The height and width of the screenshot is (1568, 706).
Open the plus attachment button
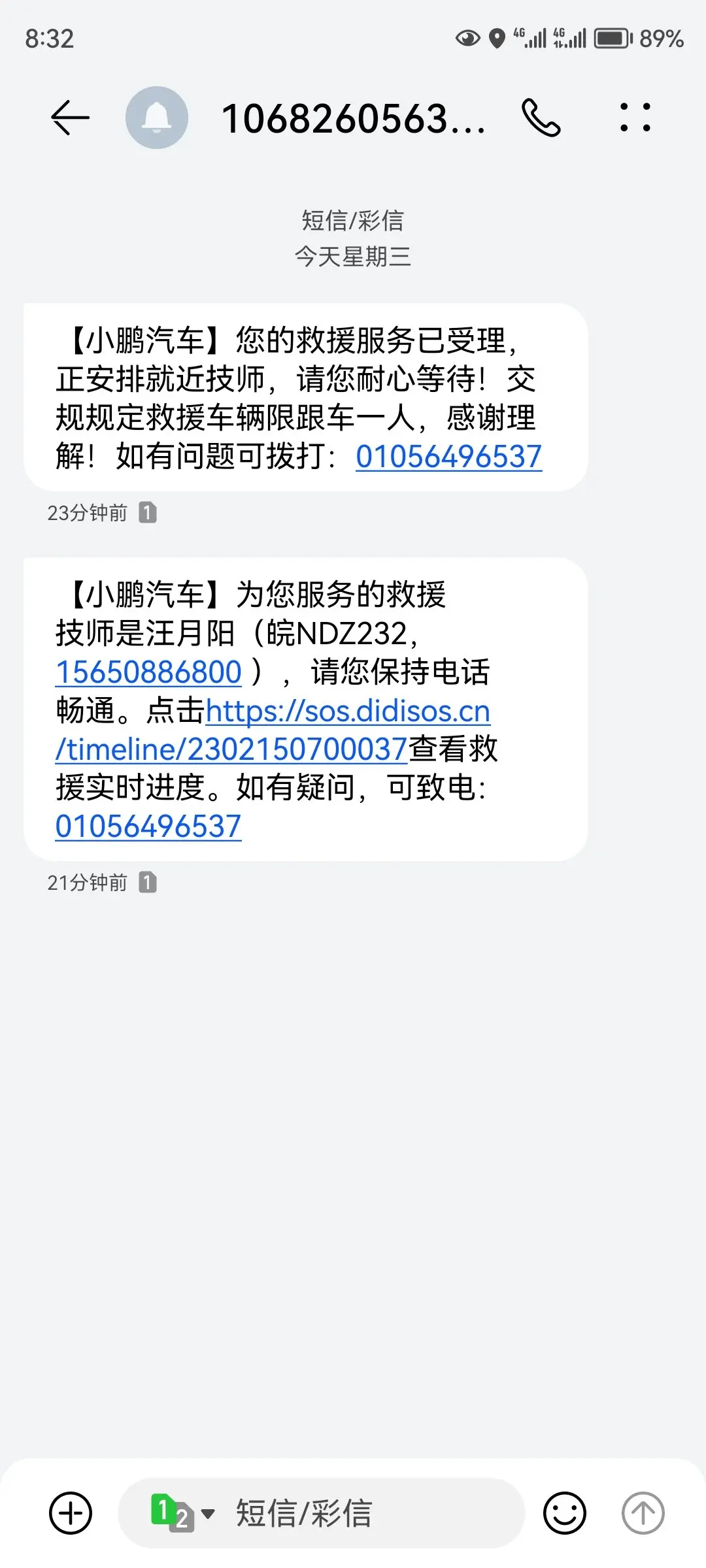pos(71,1513)
